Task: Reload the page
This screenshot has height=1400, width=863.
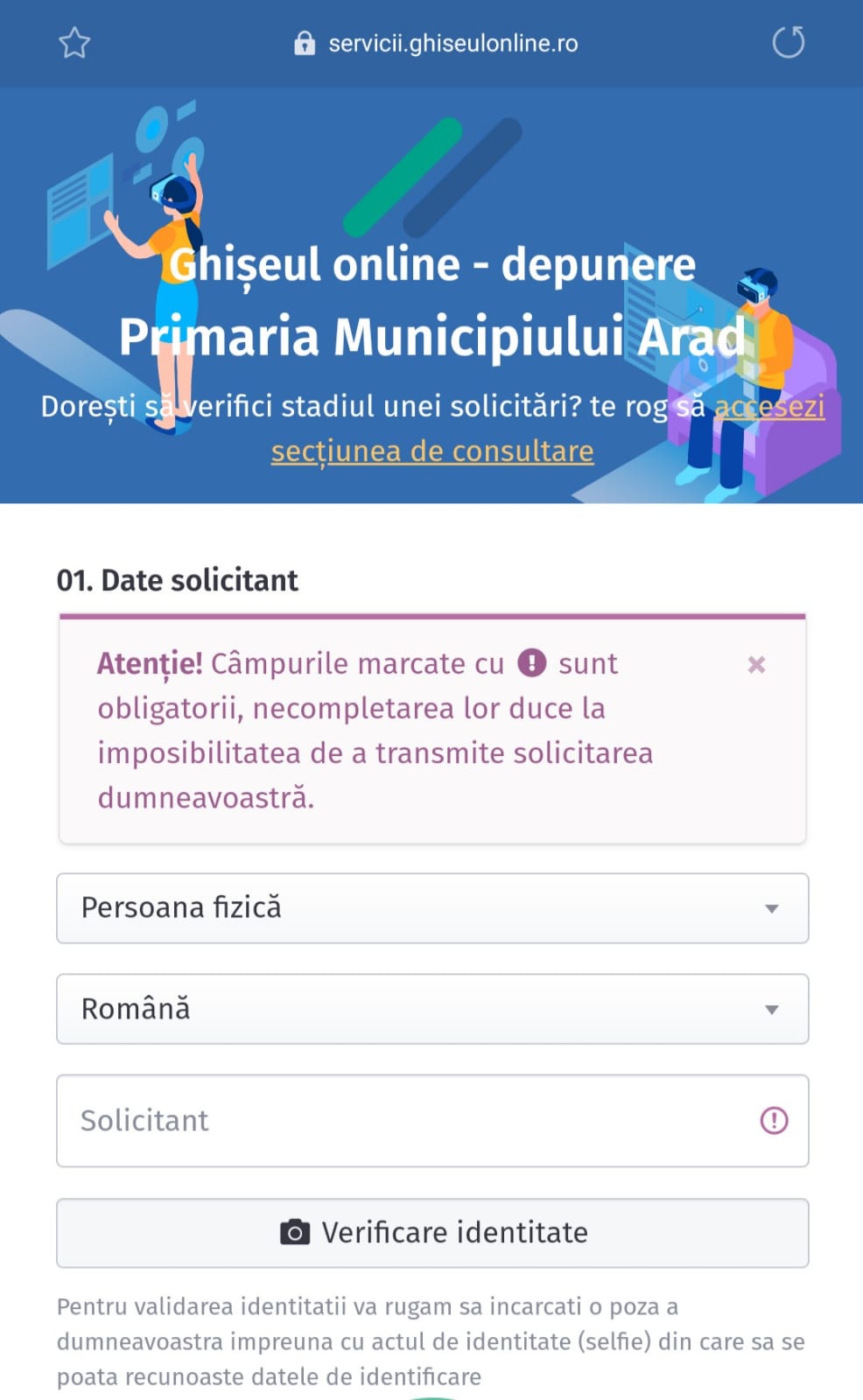Action: pyautogui.click(x=788, y=42)
